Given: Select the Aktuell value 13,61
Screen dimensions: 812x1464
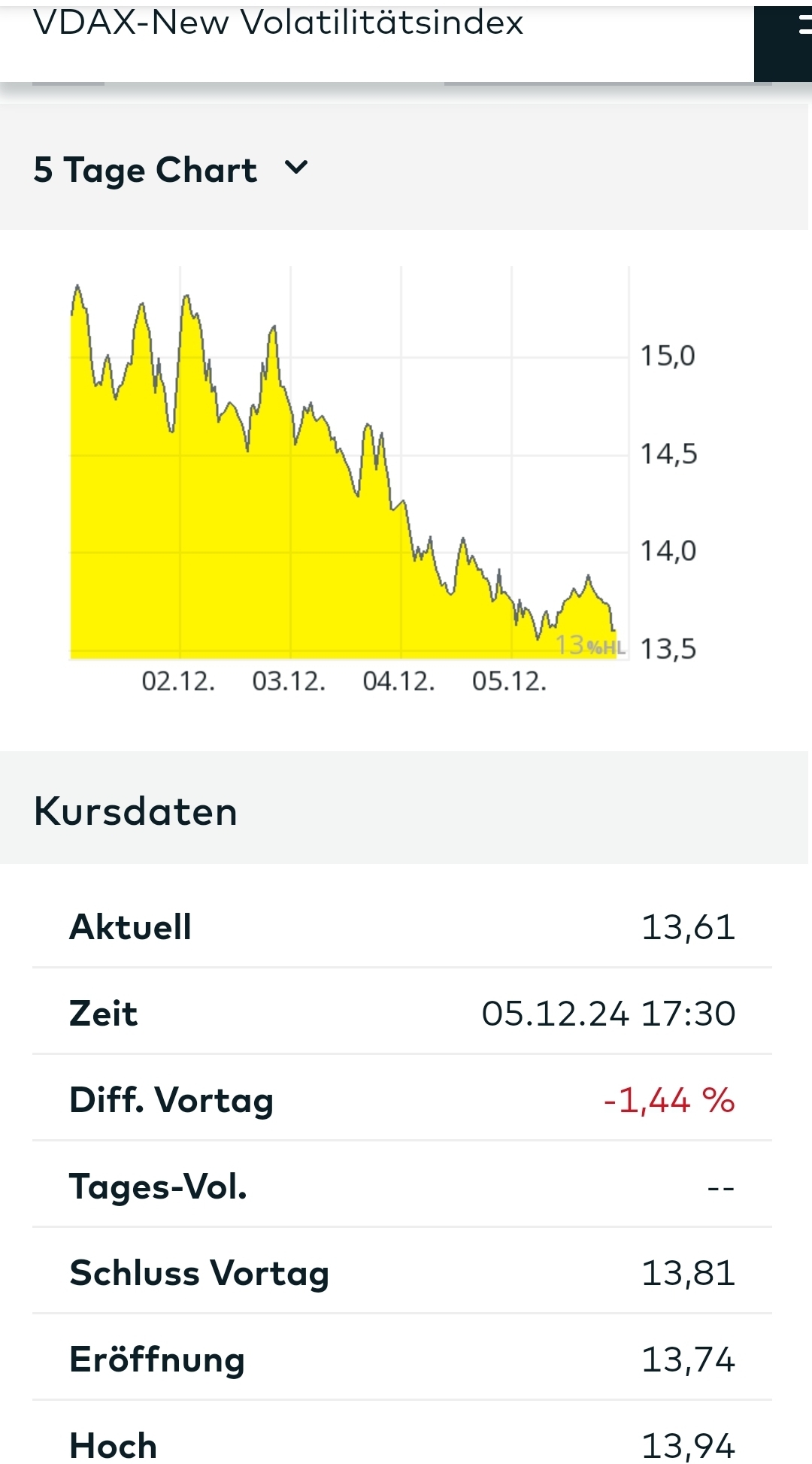Looking at the screenshot, I should point(689,927).
